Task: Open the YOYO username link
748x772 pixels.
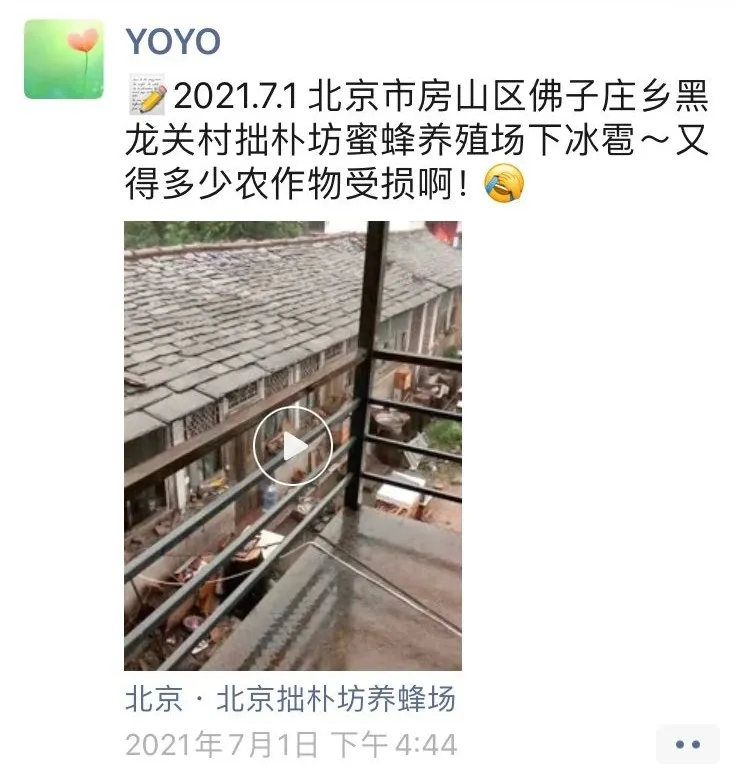Action: 173,42
